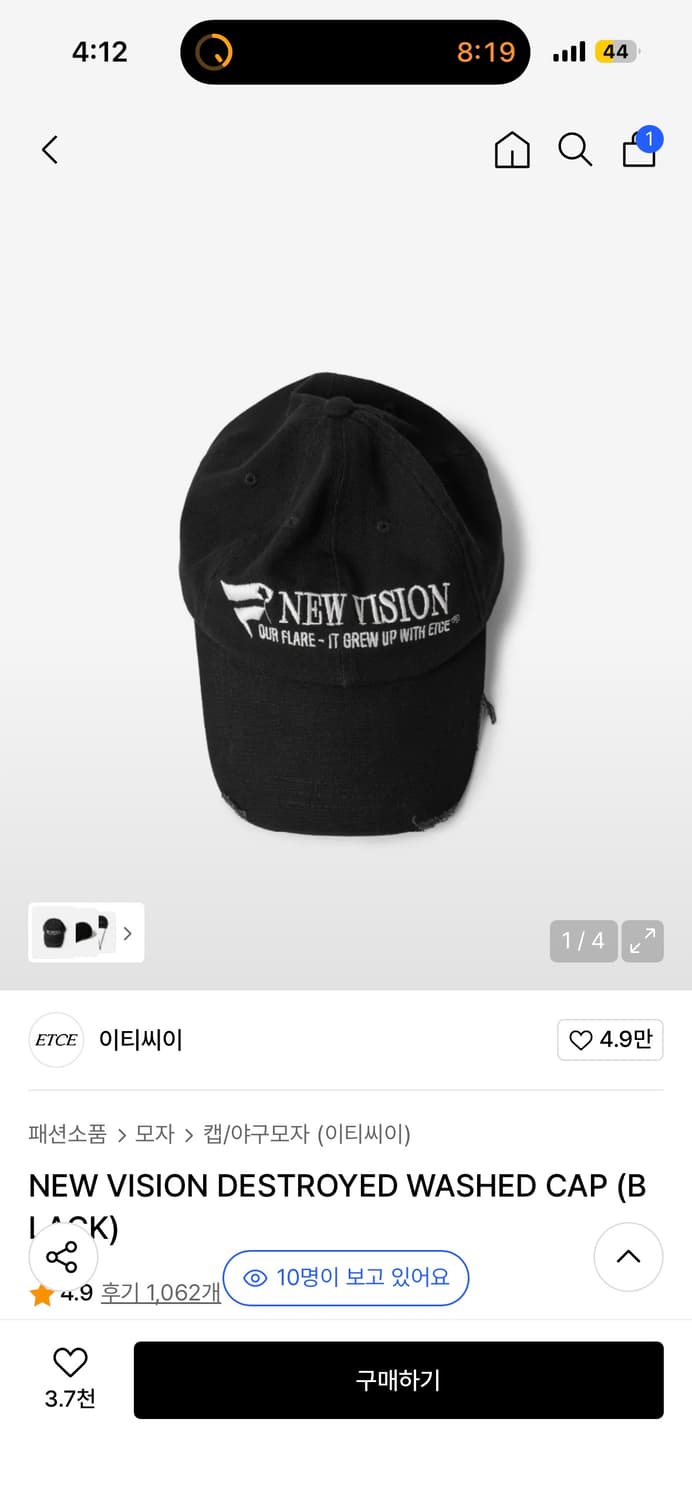Expand product image to fullscreen

point(642,941)
